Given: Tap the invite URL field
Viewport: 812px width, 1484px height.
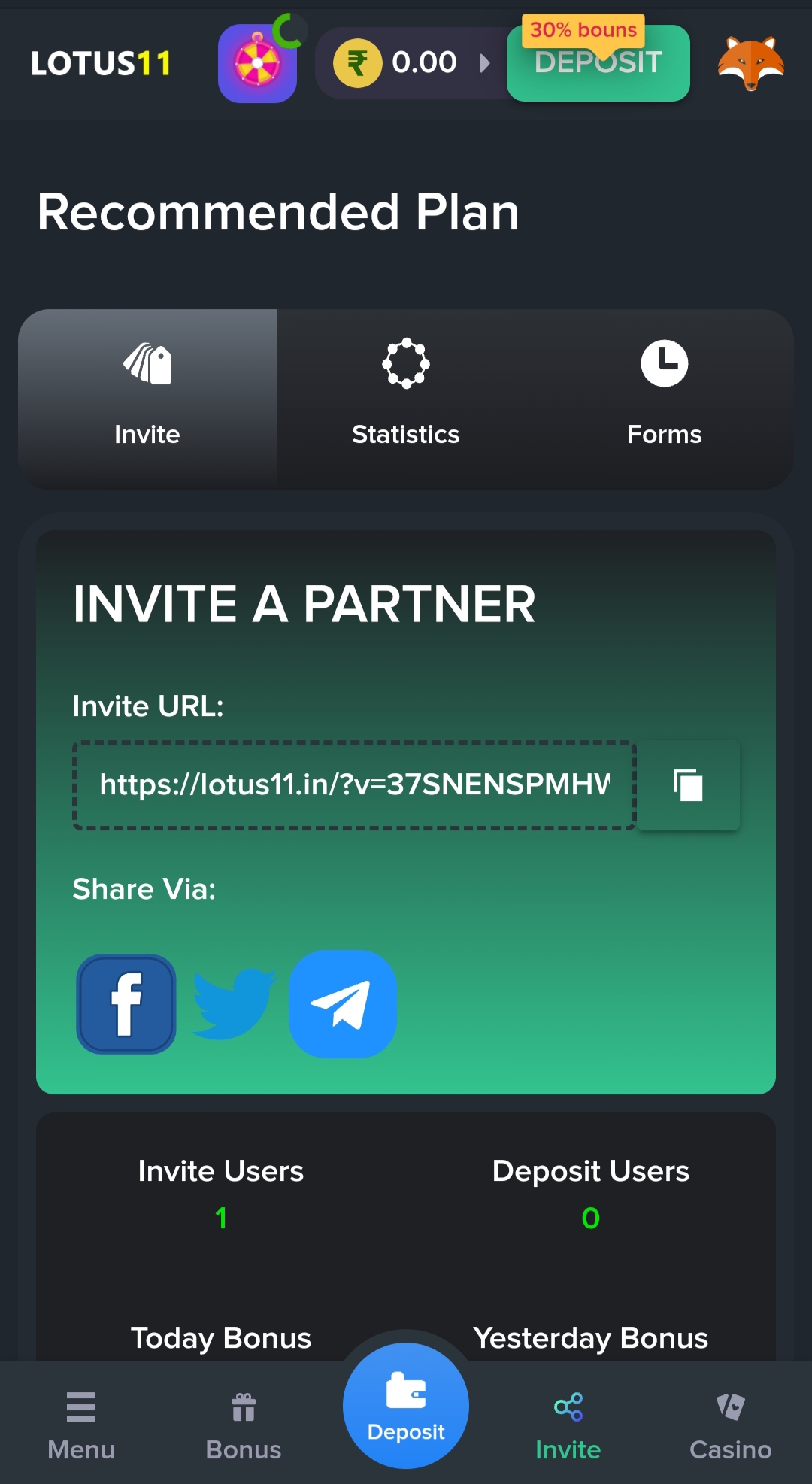Looking at the screenshot, I should [x=354, y=785].
